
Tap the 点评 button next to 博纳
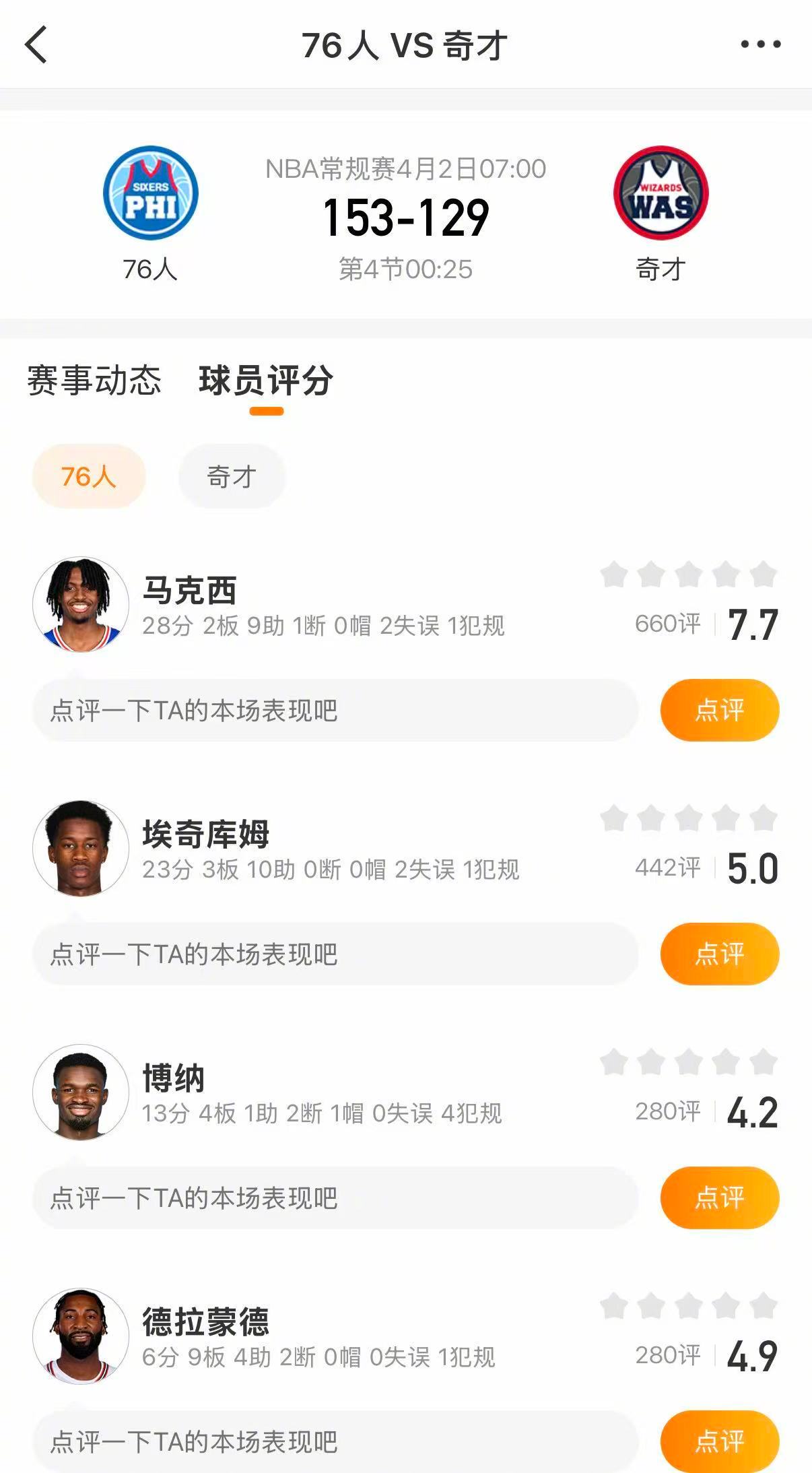(x=718, y=1197)
